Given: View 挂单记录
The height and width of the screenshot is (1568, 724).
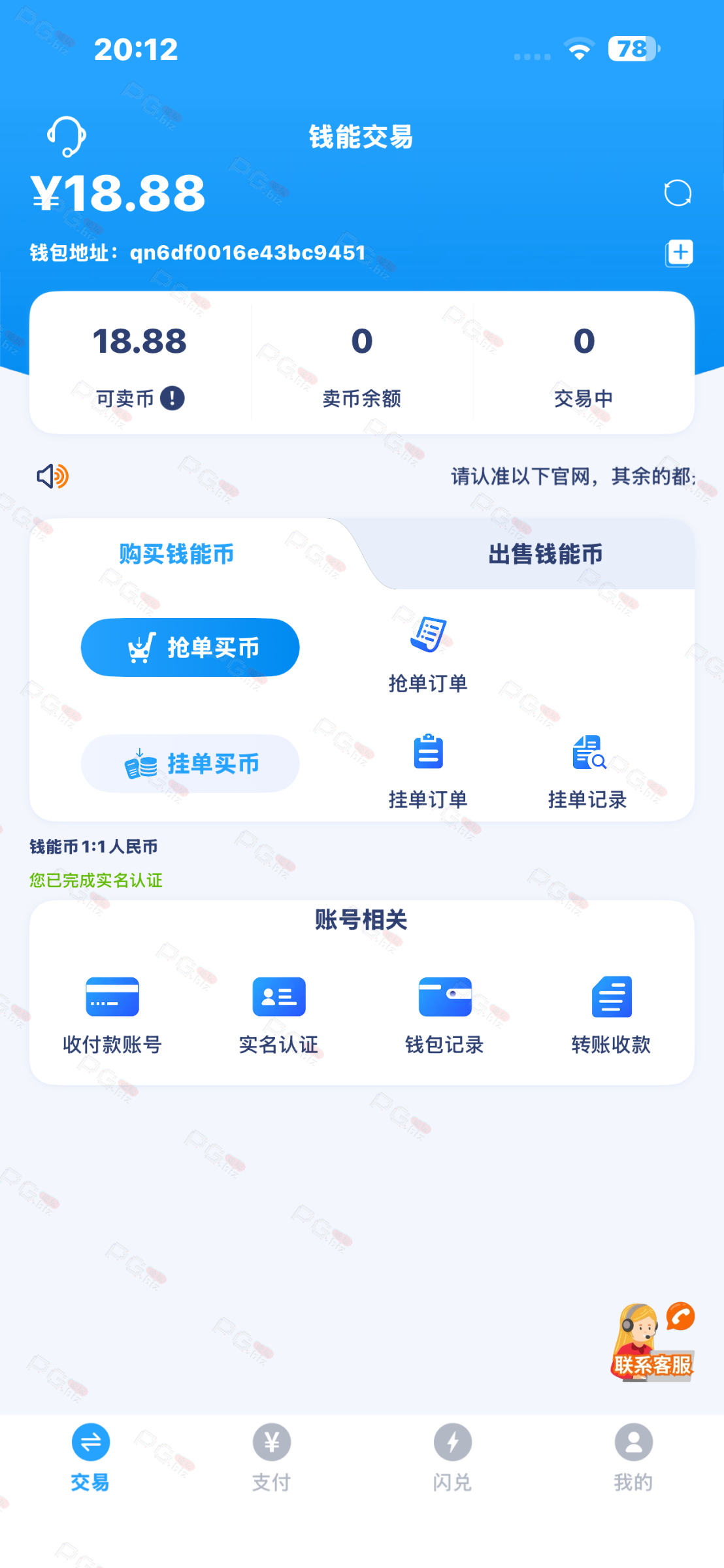Looking at the screenshot, I should [587, 771].
